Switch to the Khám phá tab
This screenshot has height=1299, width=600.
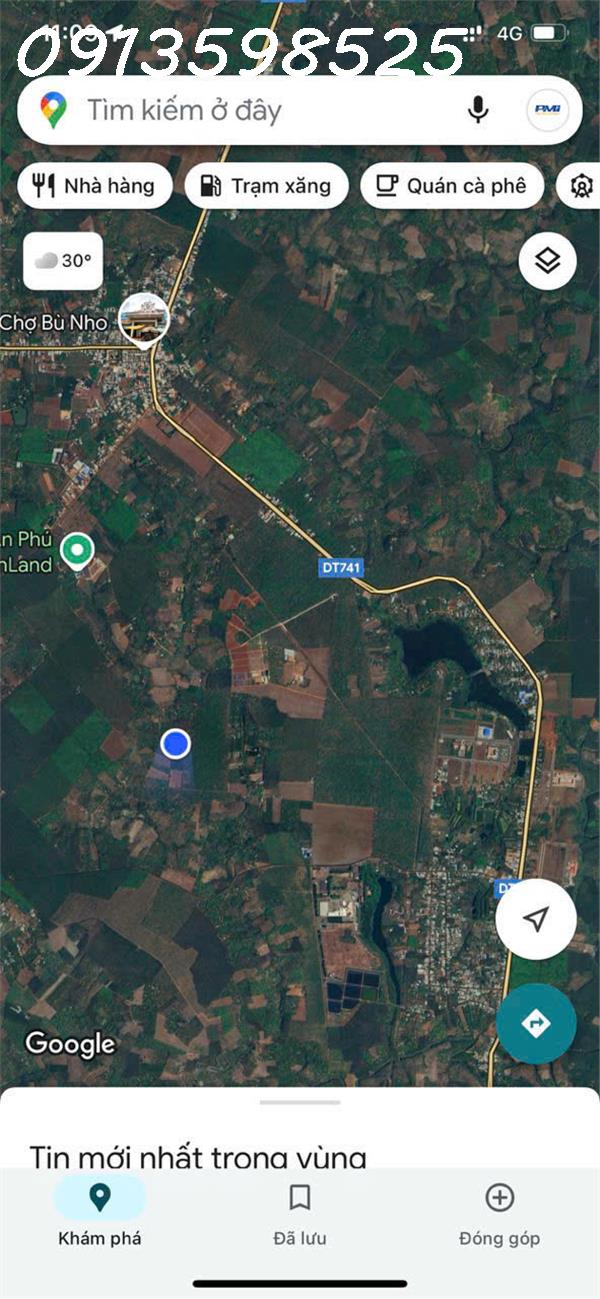pos(99,1212)
